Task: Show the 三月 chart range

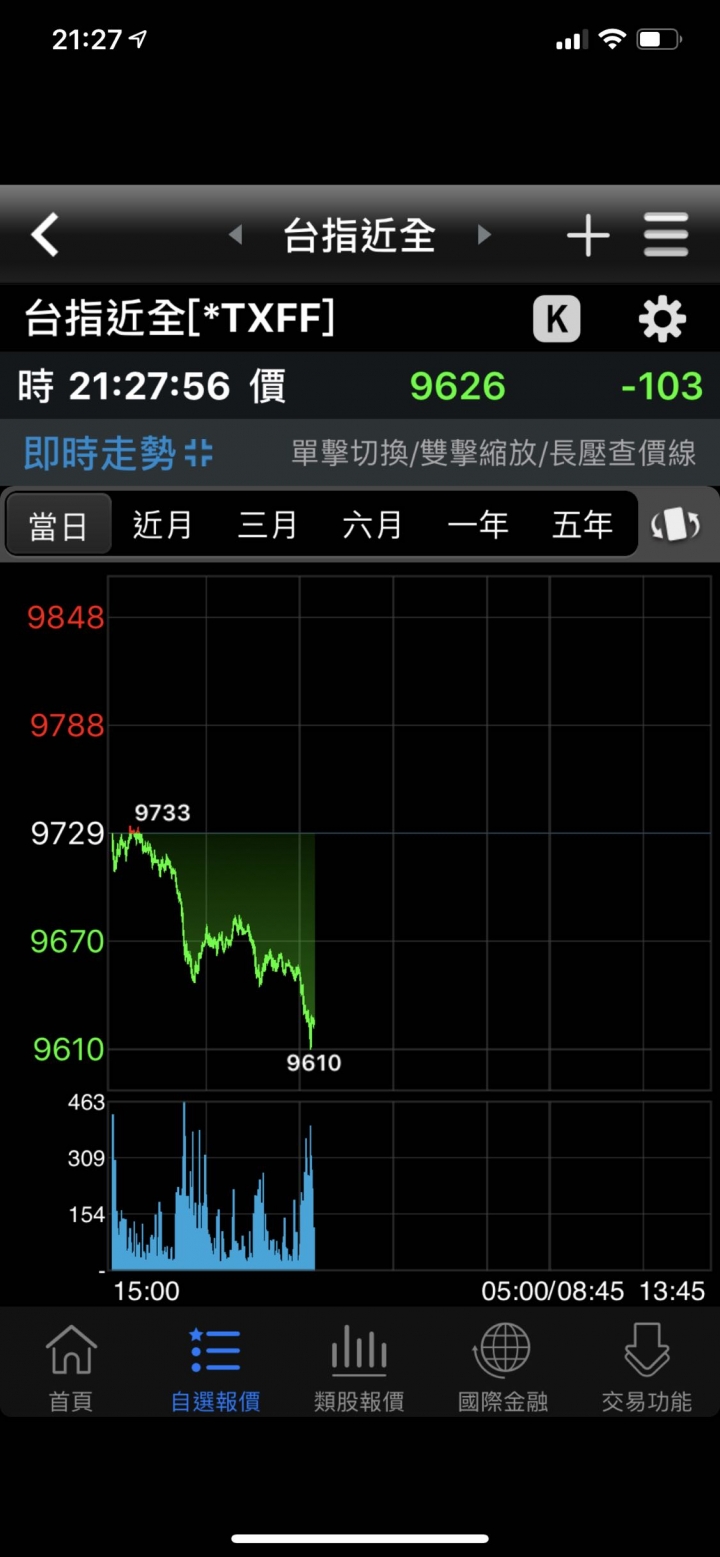Action: [x=267, y=524]
